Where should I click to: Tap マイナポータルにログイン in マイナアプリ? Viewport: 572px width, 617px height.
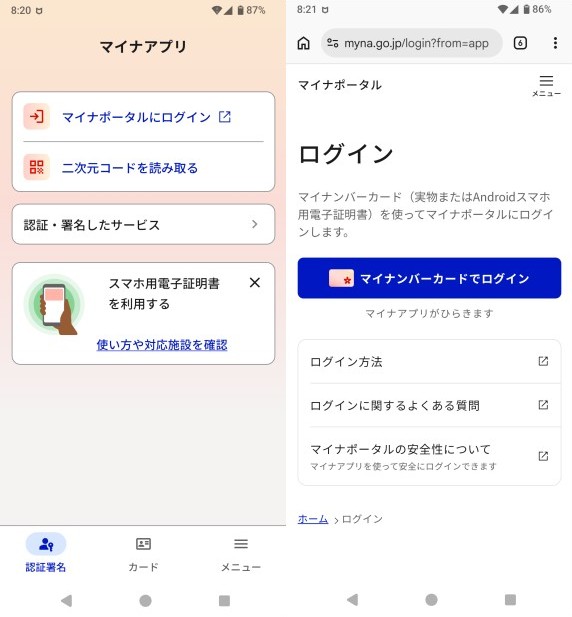coord(143,117)
